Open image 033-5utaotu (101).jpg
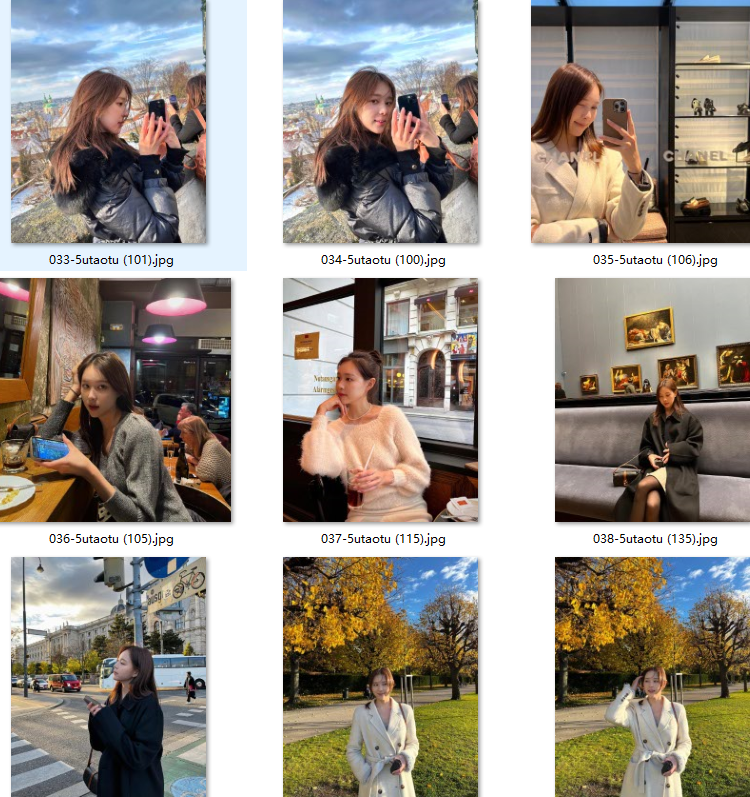This screenshot has width=750, height=797. pos(108,122)
